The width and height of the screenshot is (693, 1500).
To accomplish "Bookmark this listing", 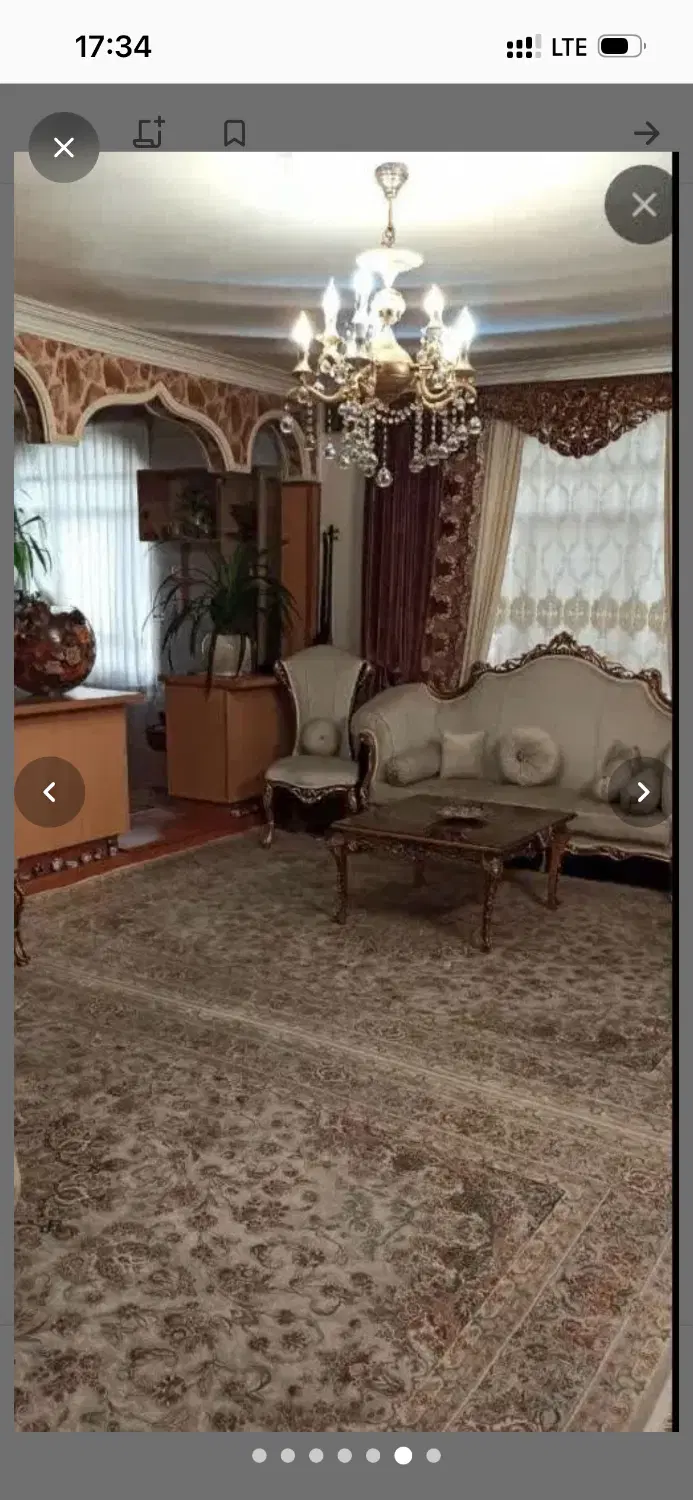I will pyautogui.click(x=234, y=133).
